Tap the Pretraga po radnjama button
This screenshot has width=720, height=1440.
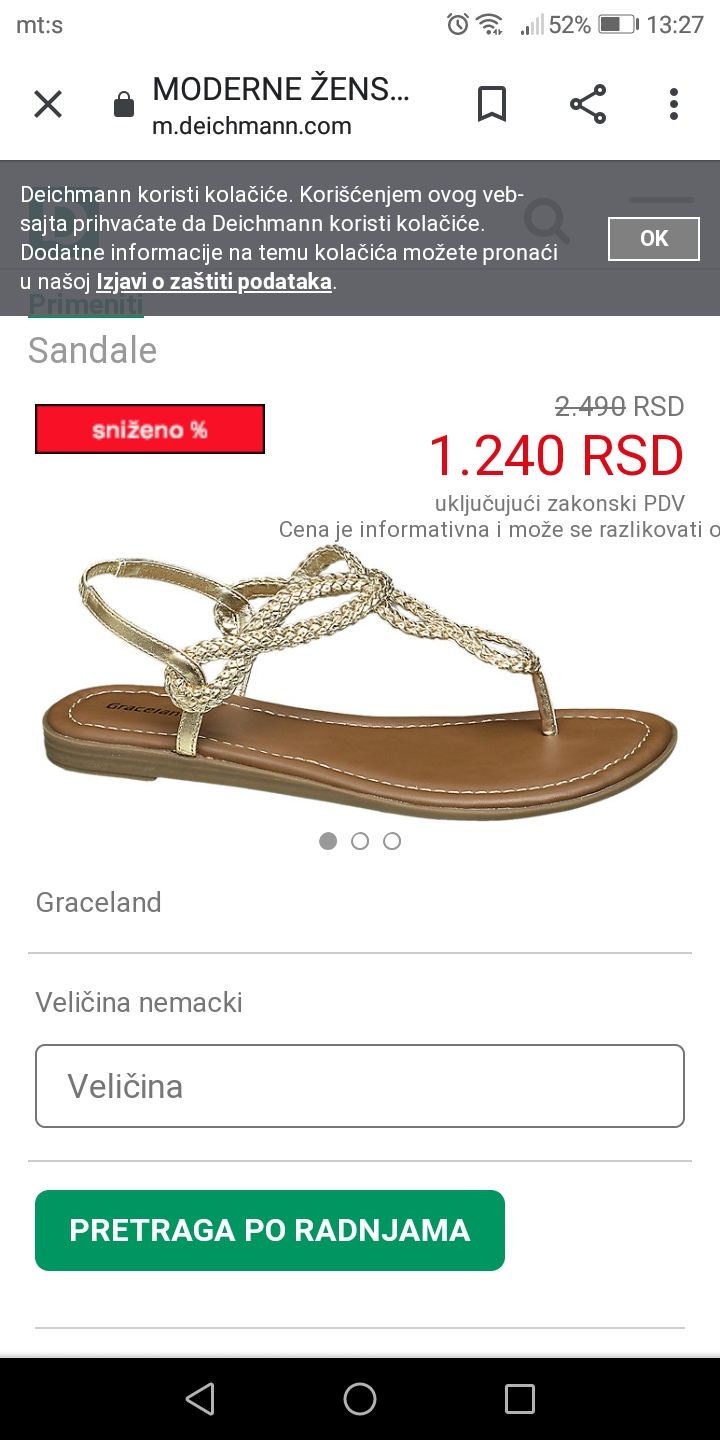coord(270,1230)
